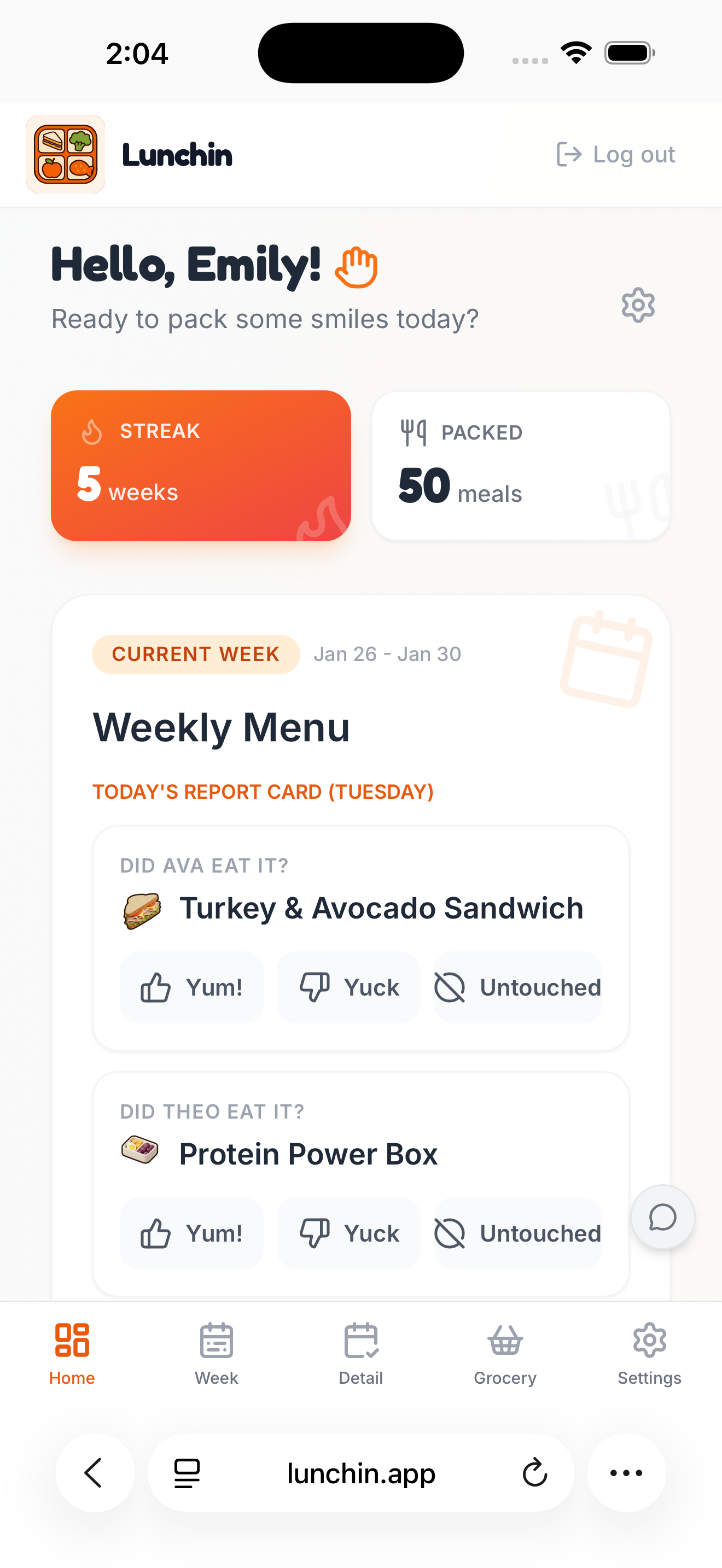Open the Settings icon in bottom navigation
The height and width of the screenshot is (1568, 722).
[649, 1349]
